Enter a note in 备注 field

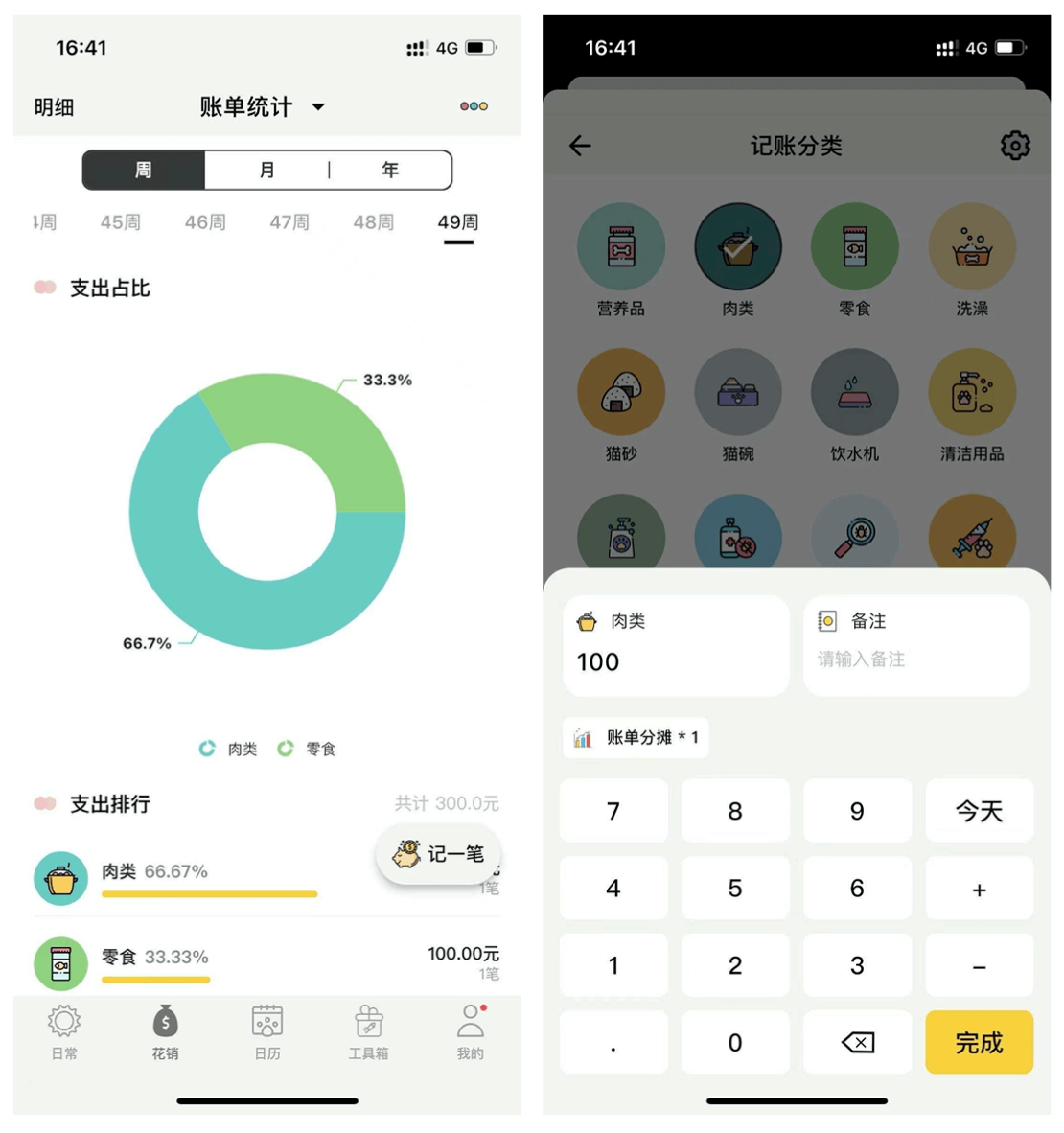pyautogui.click(x=915, y=659)
